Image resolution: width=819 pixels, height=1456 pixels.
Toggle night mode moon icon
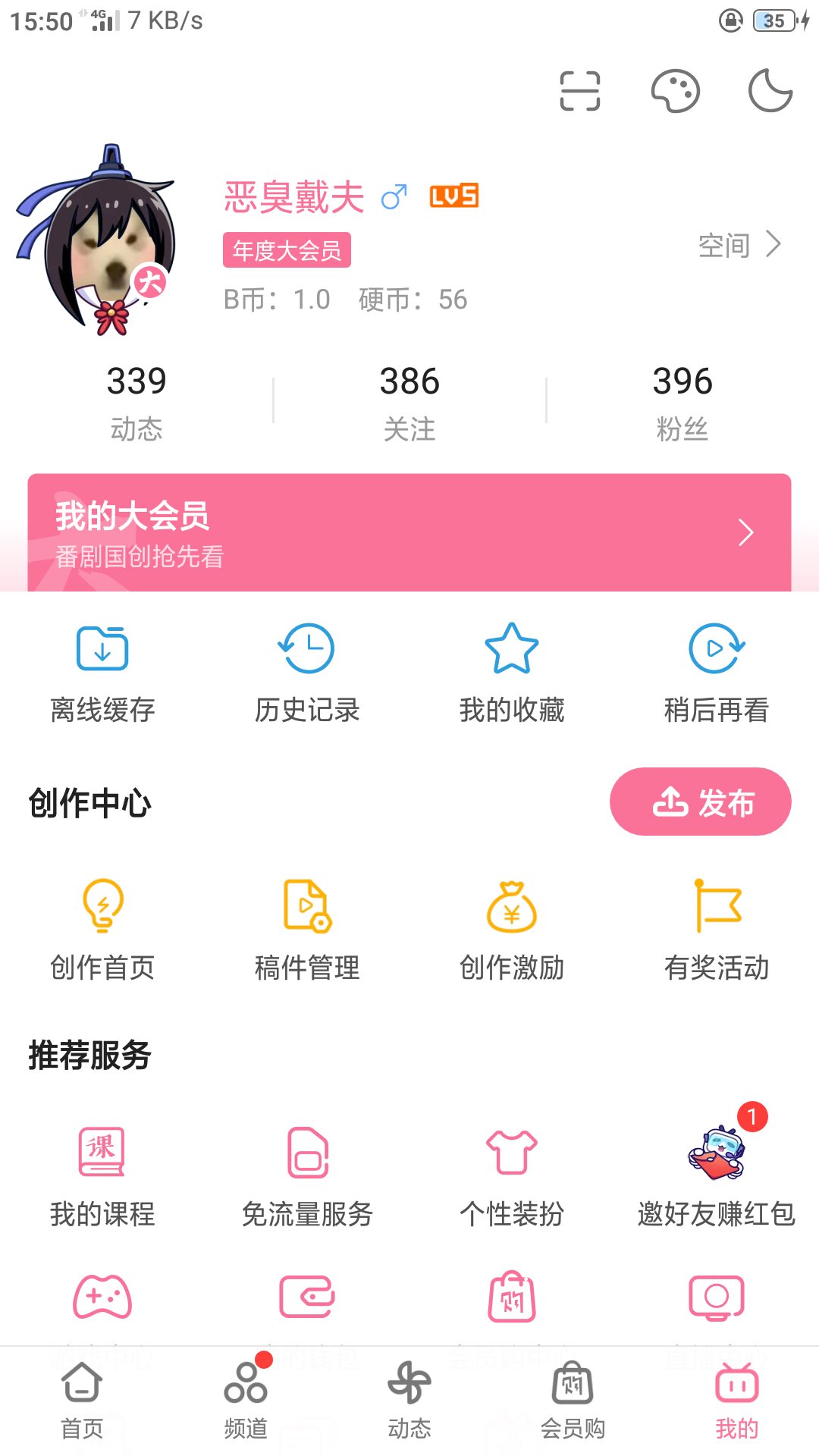point(770,90)
